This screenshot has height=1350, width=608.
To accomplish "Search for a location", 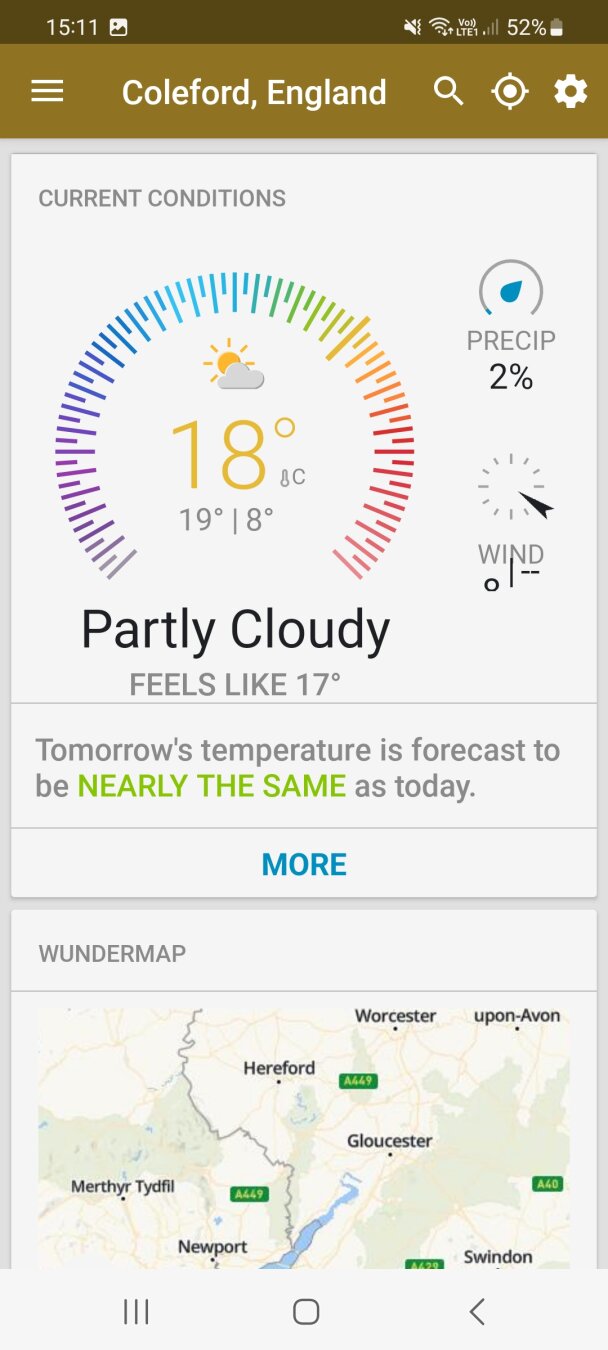I will (449, 92).
